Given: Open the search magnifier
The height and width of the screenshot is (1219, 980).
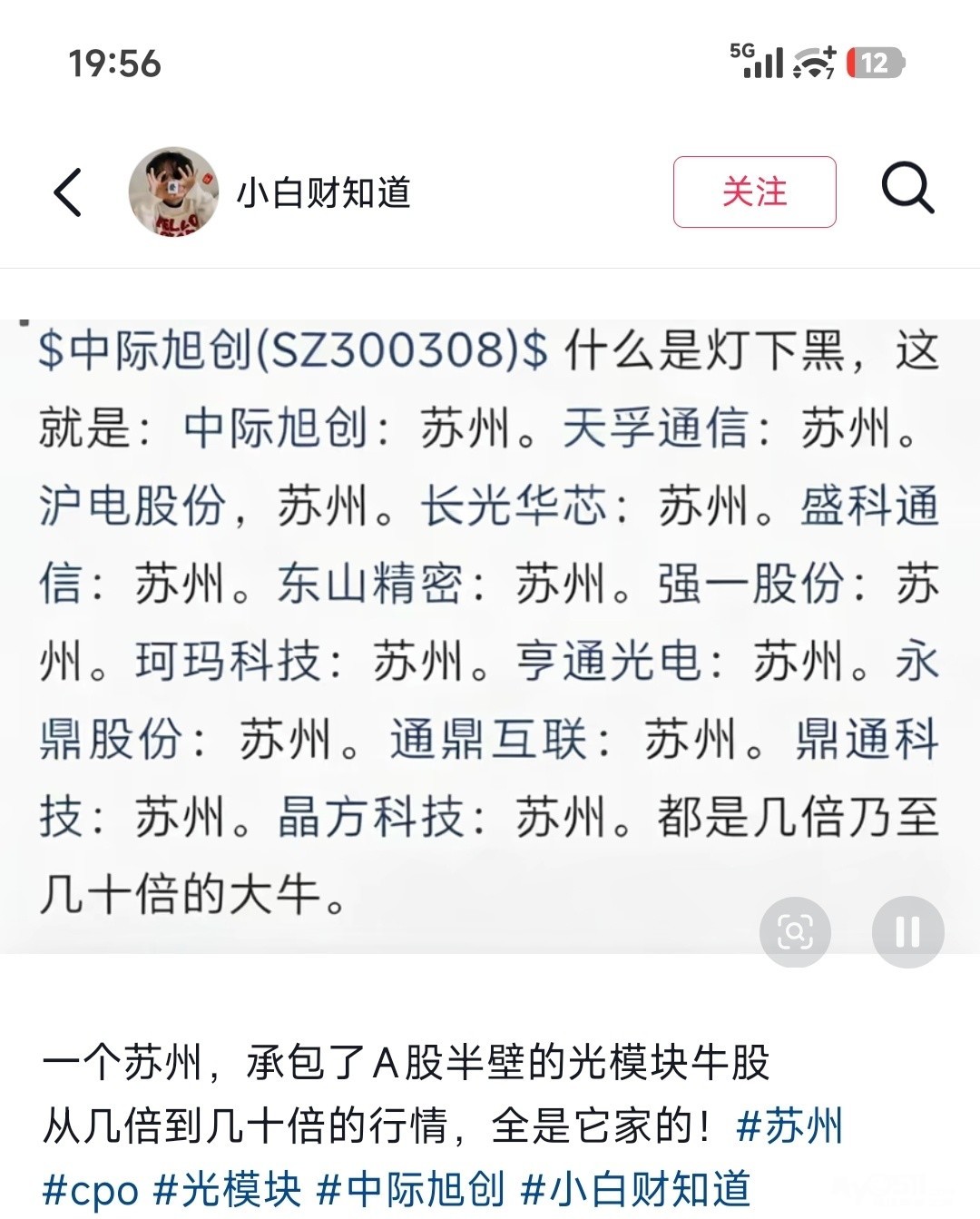Looking at the screenshot, I should tap(907, 190).
